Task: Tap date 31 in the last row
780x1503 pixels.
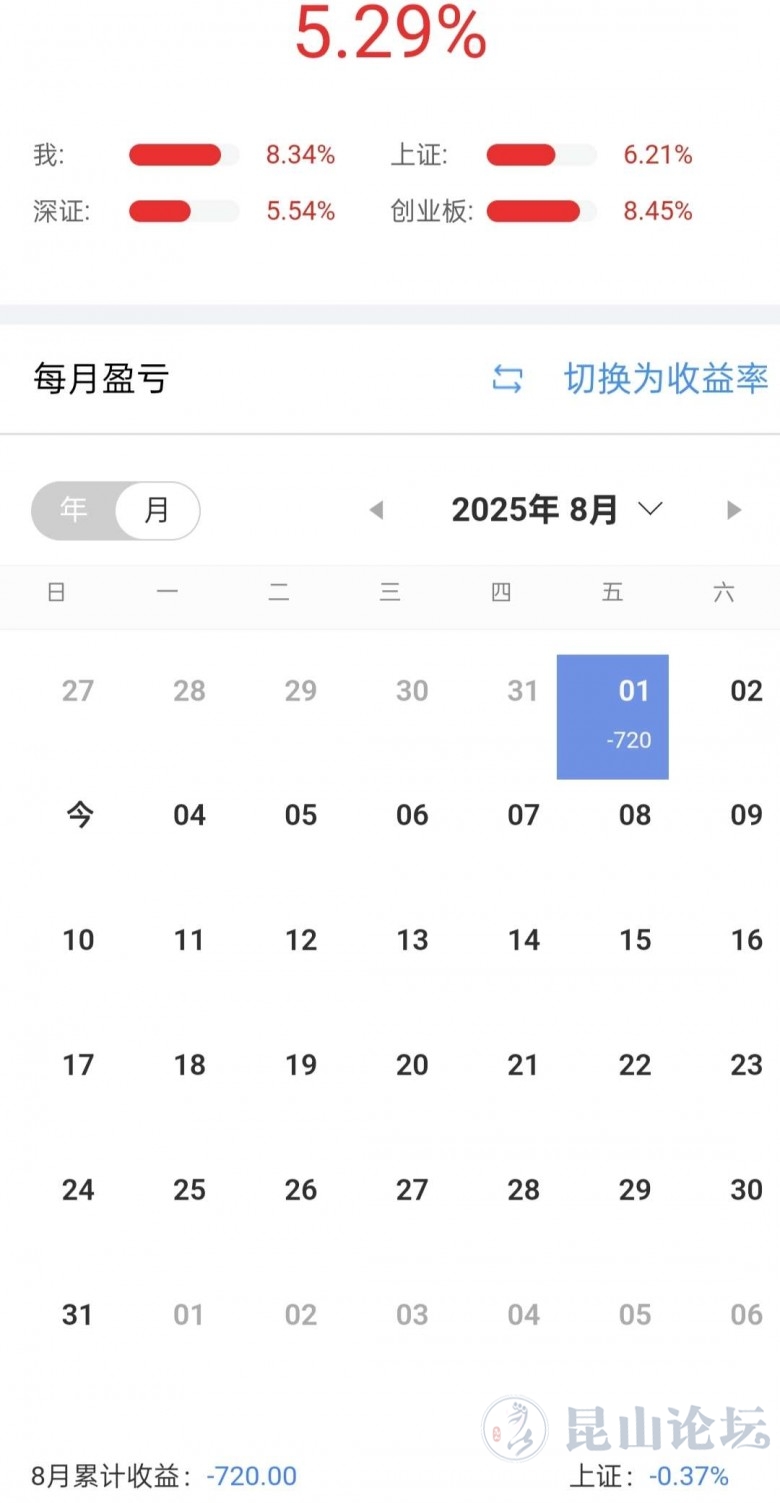Action: (78, 1314)
